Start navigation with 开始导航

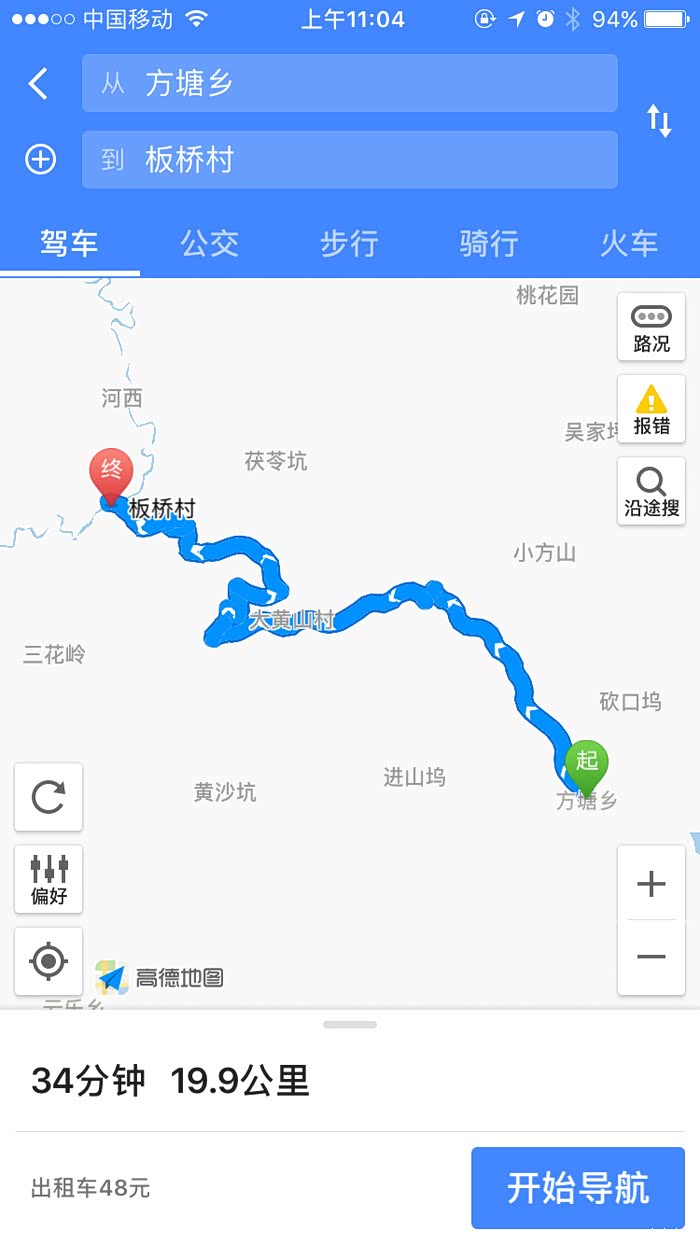tap(578, 1188)
